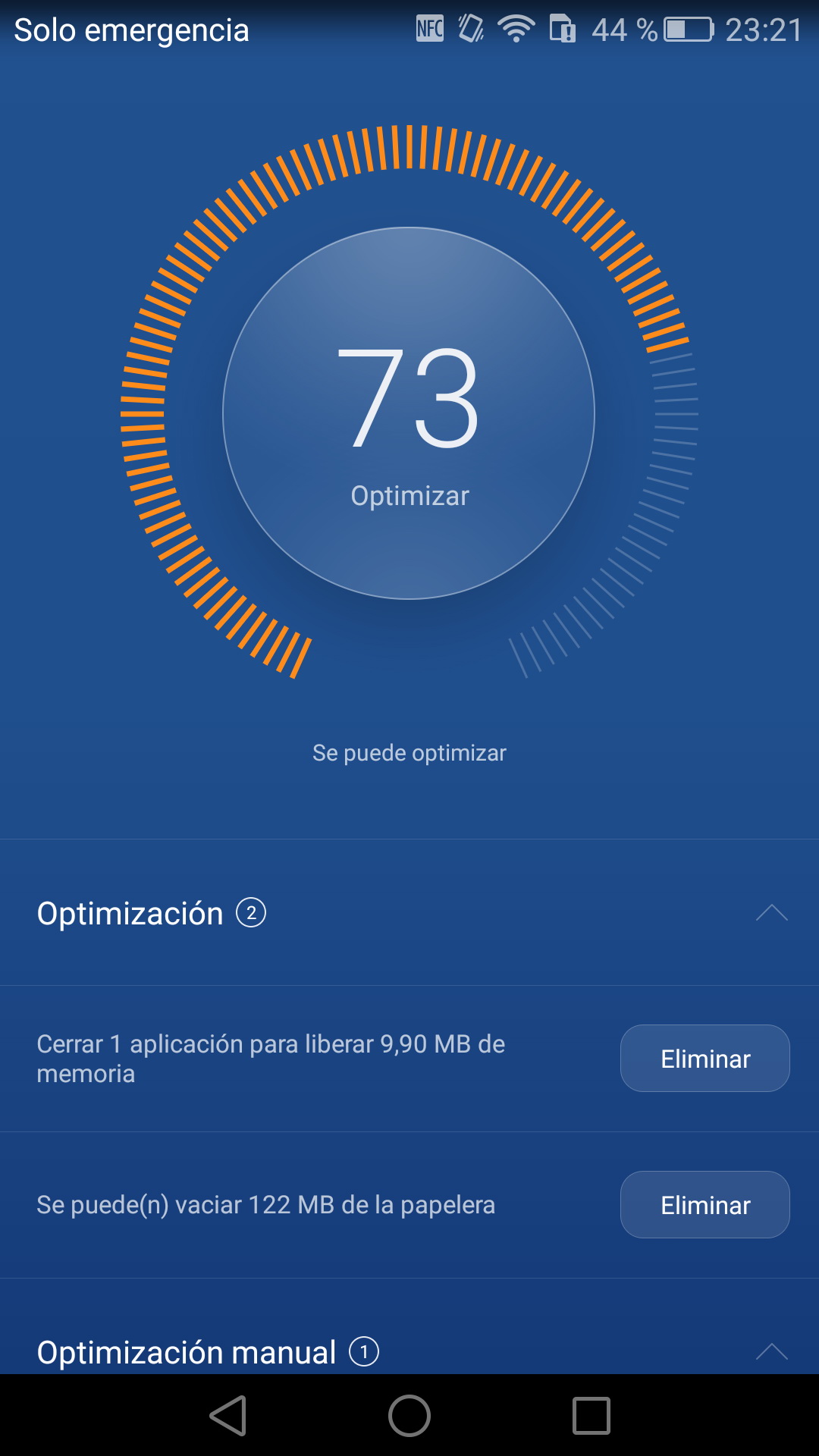Tap Eliminar to close 1 application
This screenshot has width=819, height=1456.
click(704, 1059)
